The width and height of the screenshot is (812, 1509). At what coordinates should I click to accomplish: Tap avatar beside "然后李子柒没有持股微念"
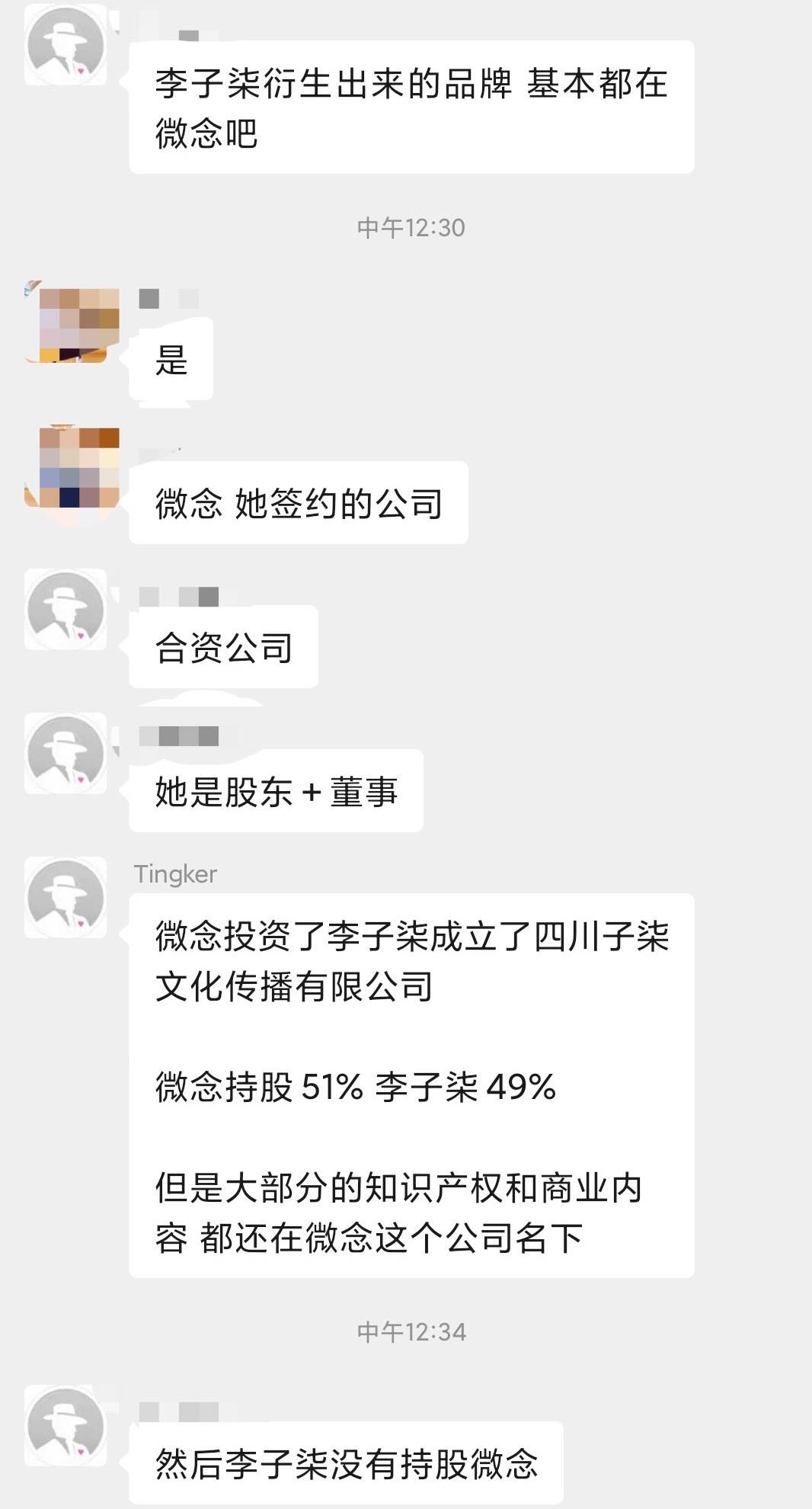66,1426
